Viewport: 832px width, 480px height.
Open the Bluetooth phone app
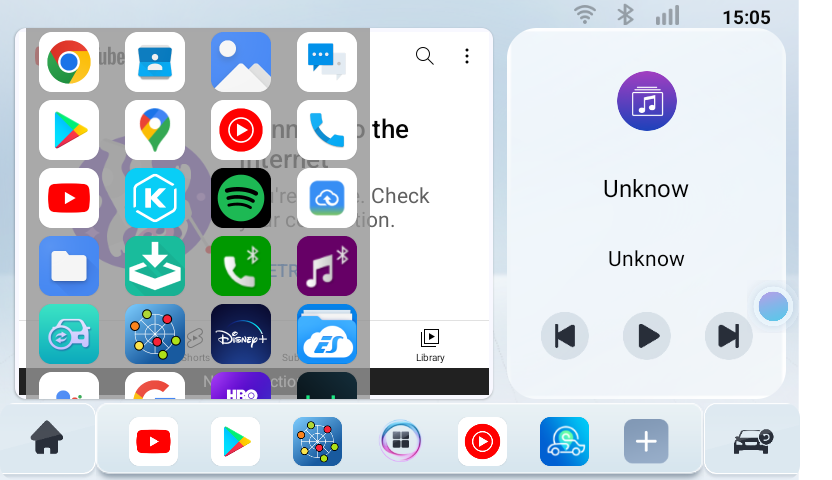point(241,266)
